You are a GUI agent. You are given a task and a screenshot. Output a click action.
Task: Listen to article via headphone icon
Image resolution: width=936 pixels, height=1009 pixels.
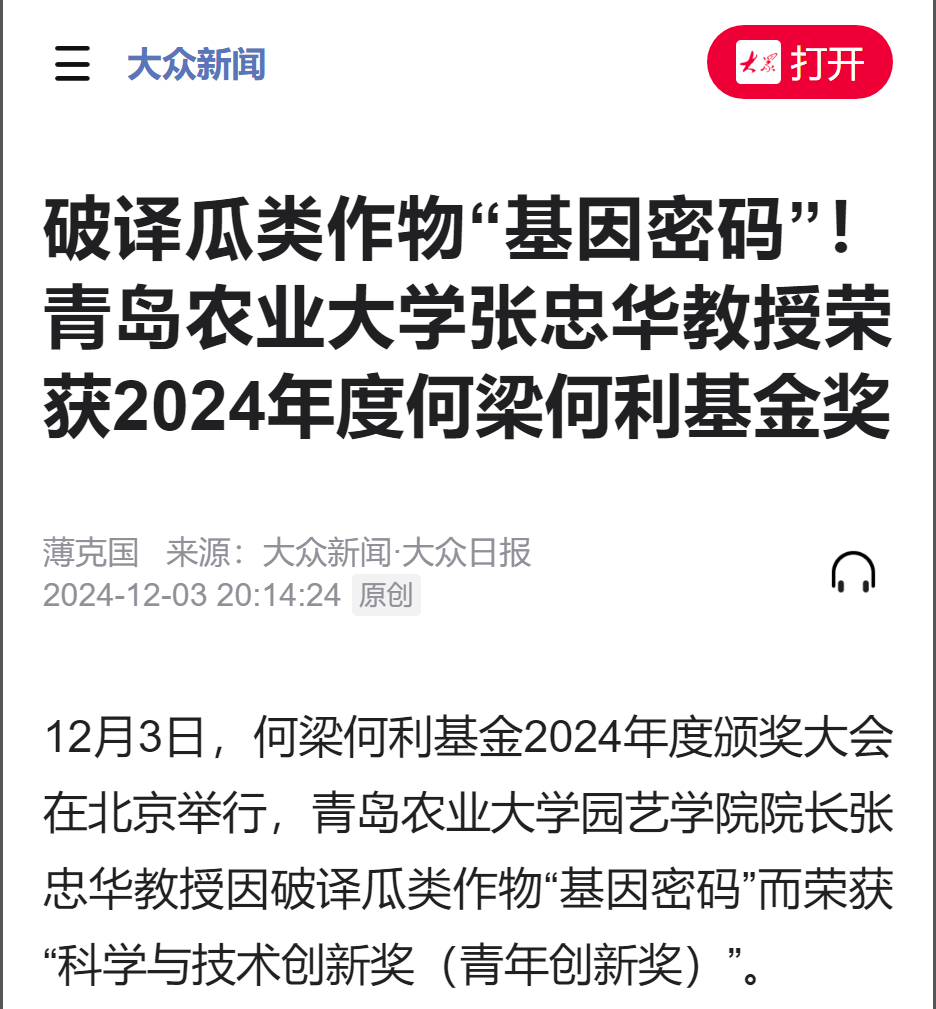click(853, 572)
